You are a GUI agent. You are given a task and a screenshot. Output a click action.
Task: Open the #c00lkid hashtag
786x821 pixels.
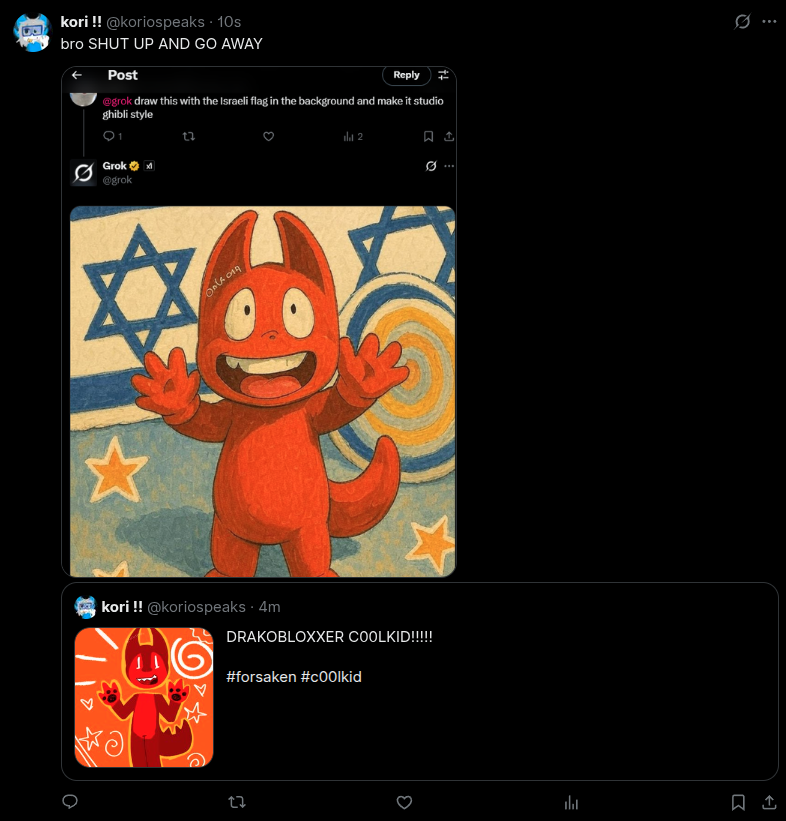pos(331,677)
